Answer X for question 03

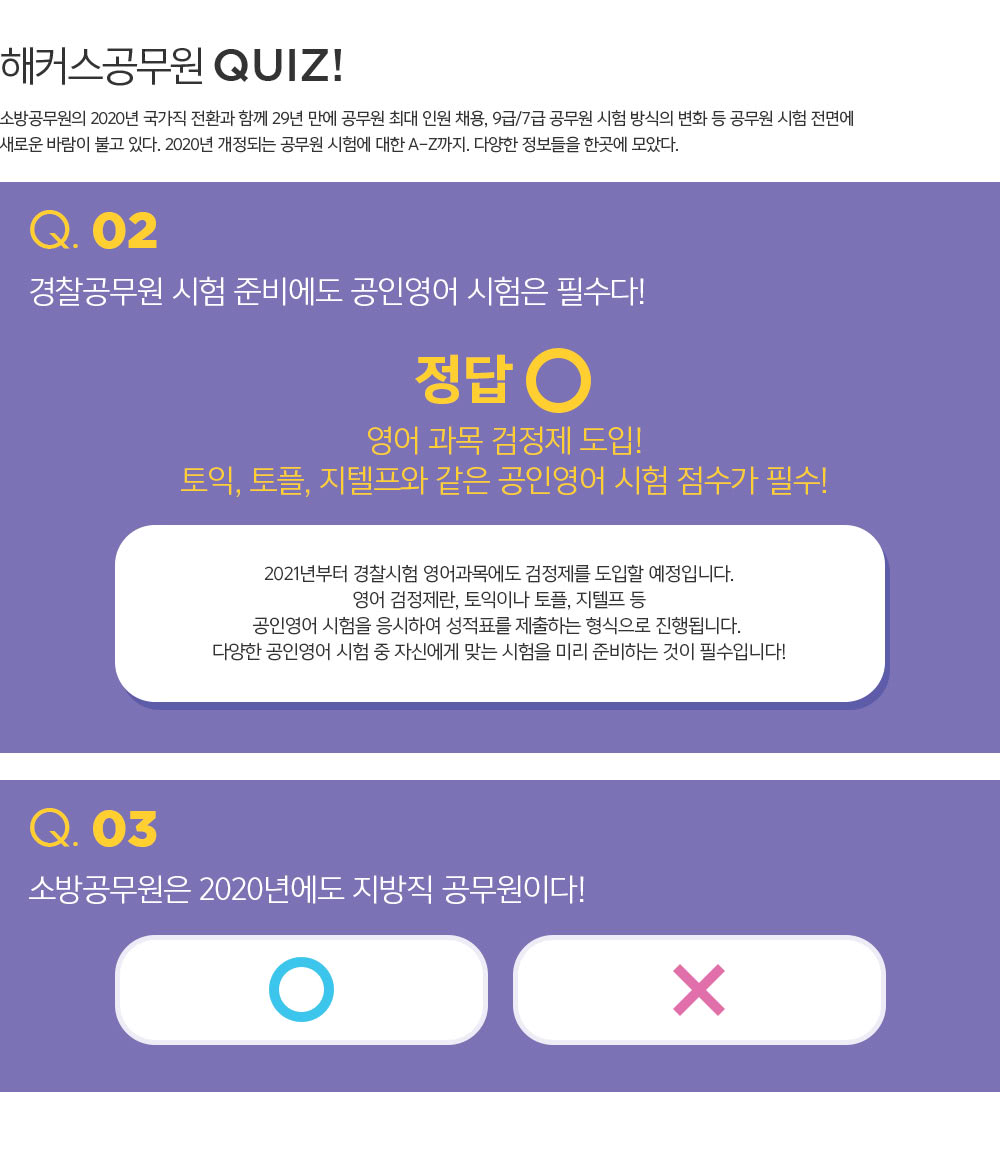[x=699, y=990]
